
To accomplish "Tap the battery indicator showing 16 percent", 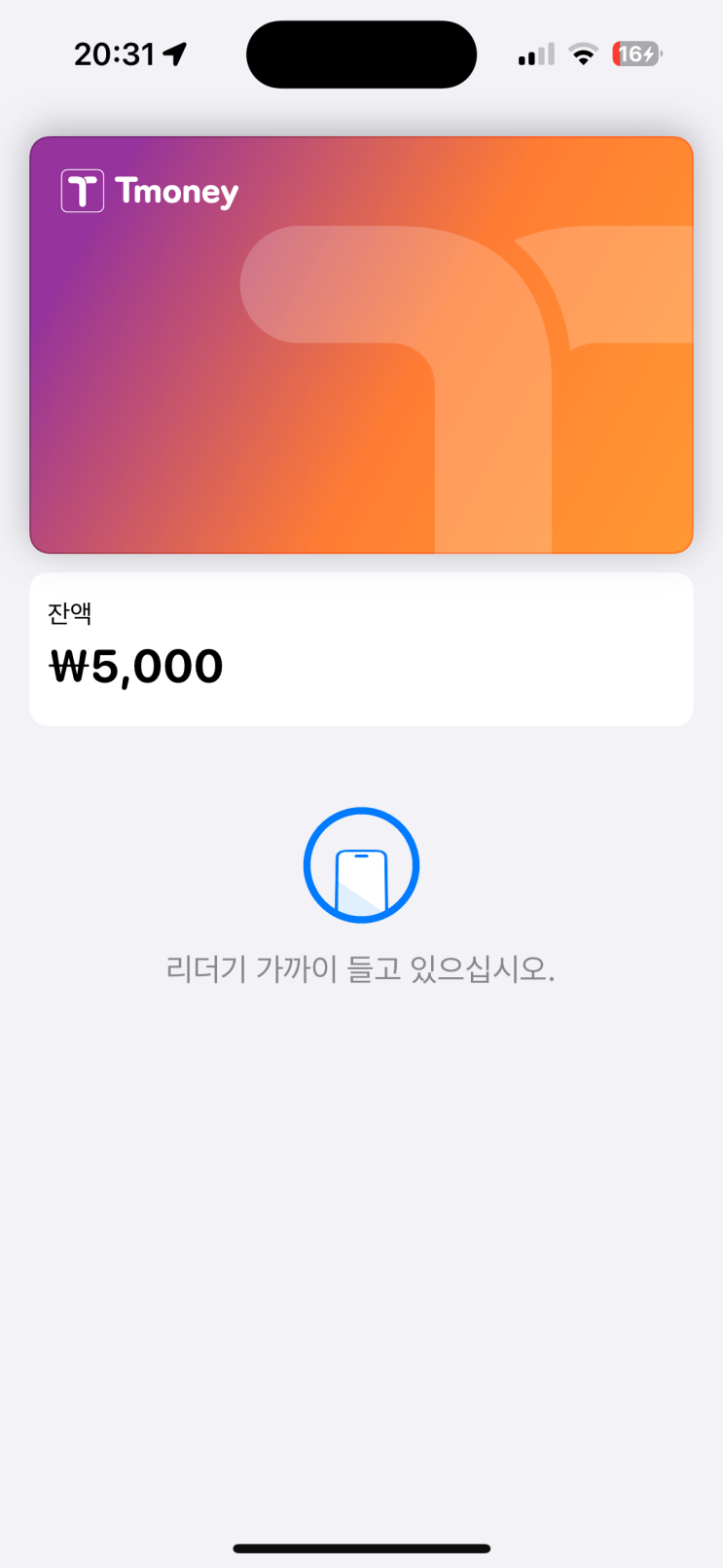I will (x=636, y=55).
